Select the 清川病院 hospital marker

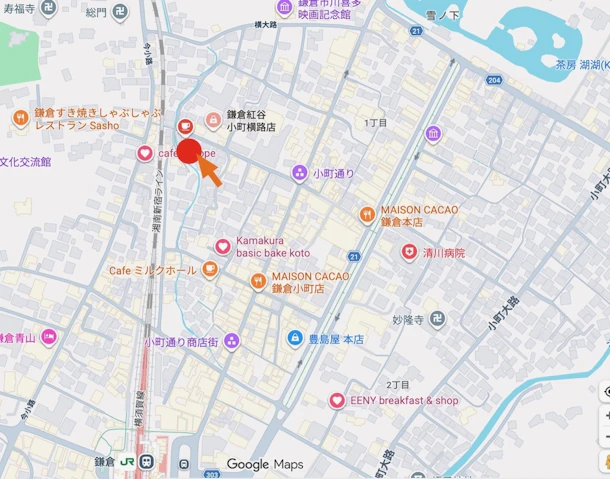(408, 253)
